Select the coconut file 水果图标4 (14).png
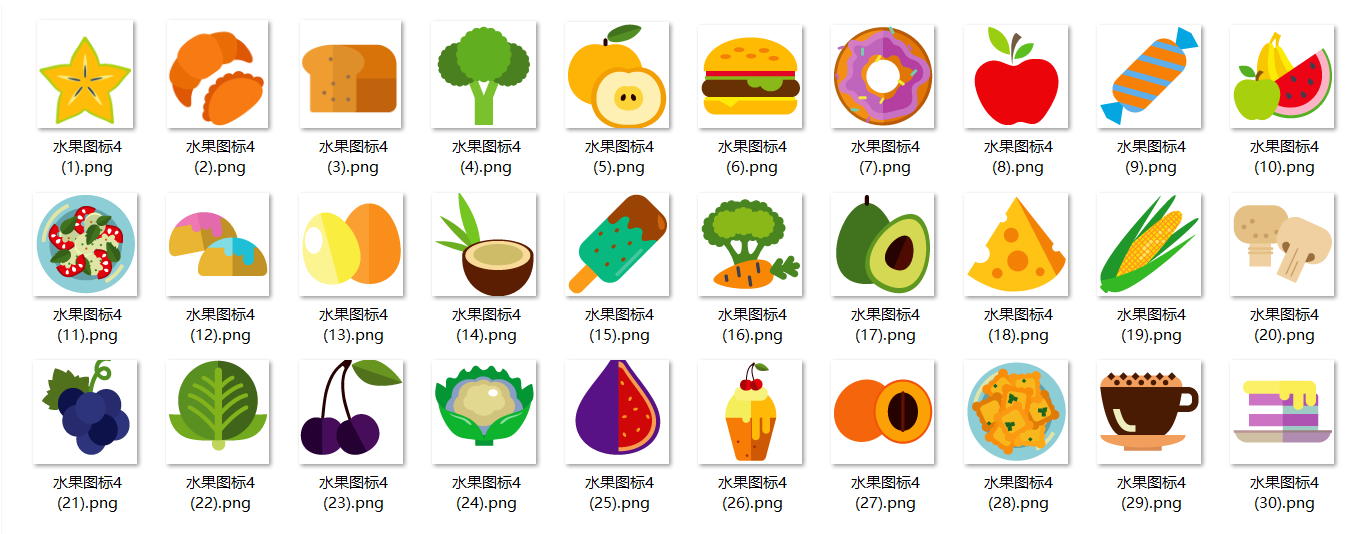1350x534 pixels. [x=484, y=244]
